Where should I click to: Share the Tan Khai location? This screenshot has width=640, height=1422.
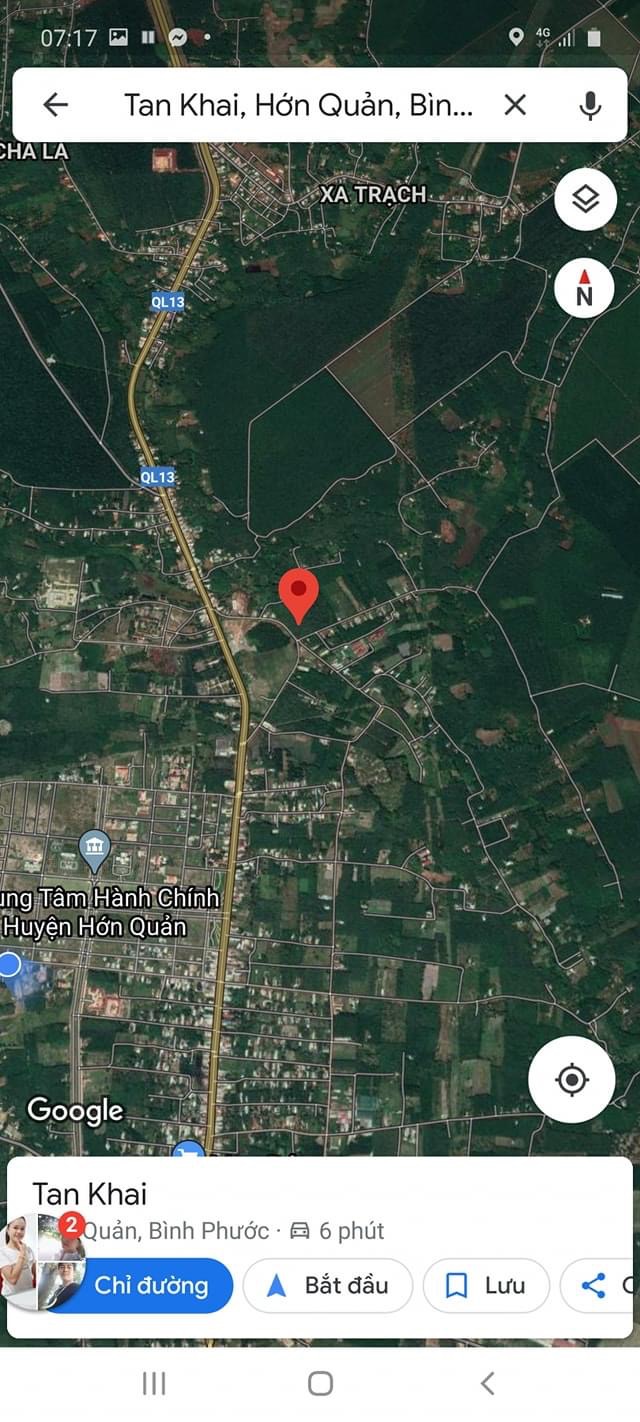(598, 1285)
